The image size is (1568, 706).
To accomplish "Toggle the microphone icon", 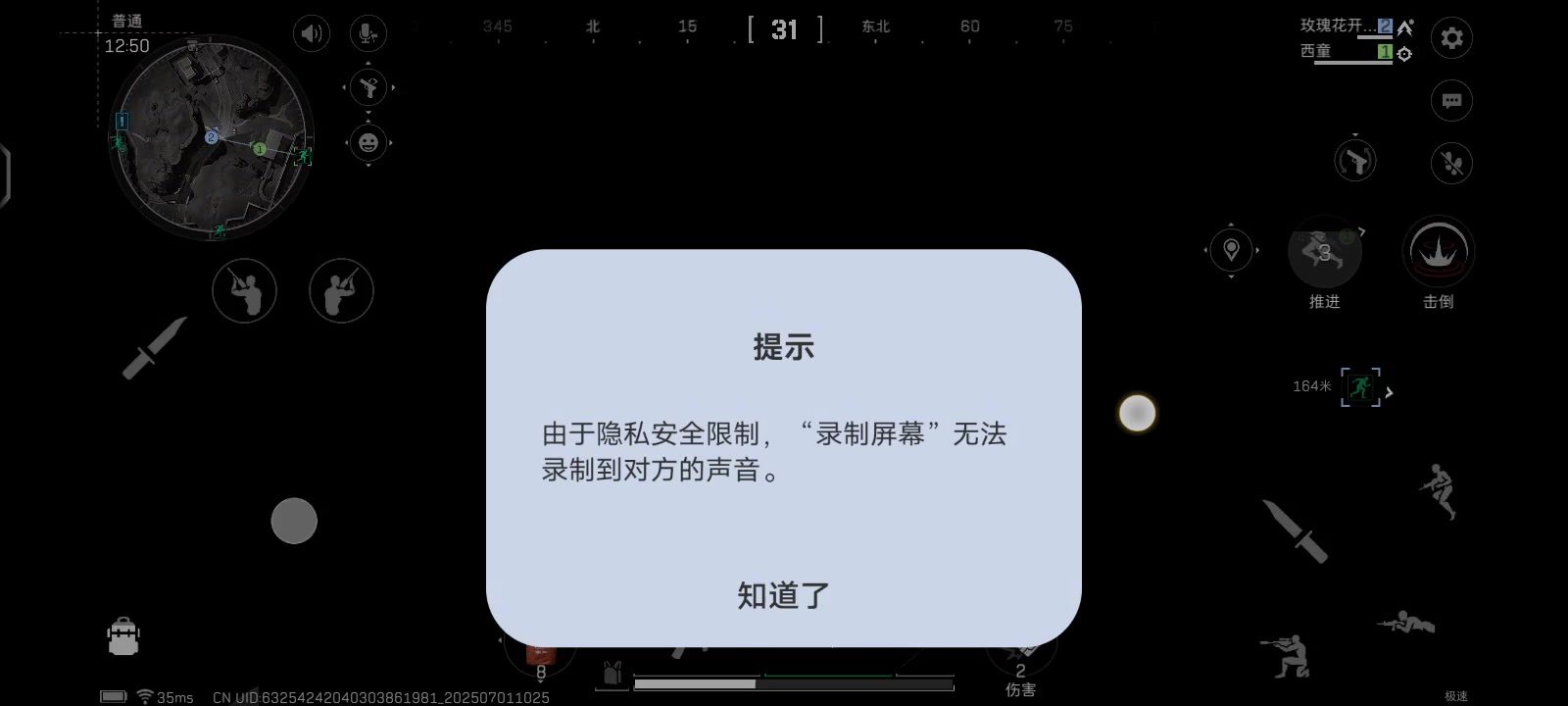I will [x=368, y=34].
